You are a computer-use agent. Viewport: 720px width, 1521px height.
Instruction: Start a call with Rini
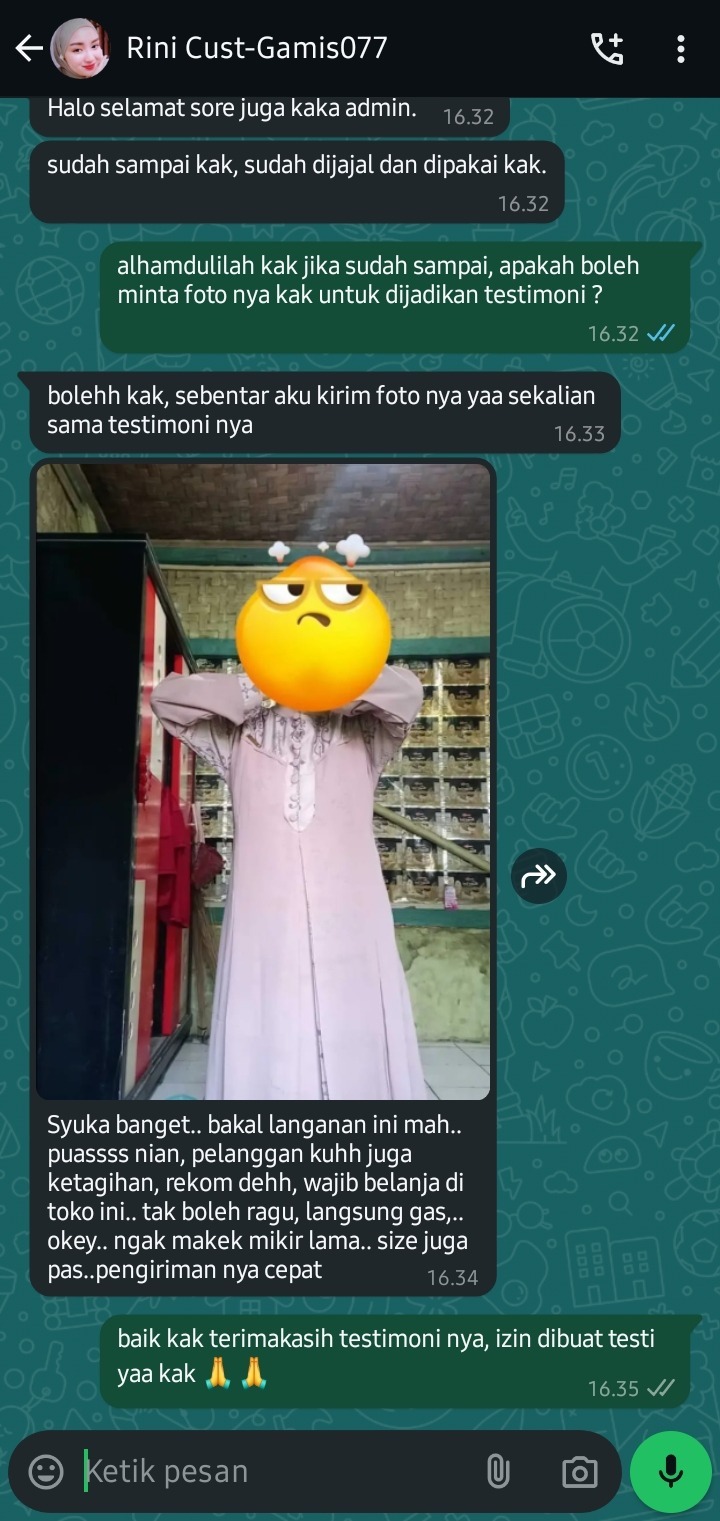click(x=607, y=48)
